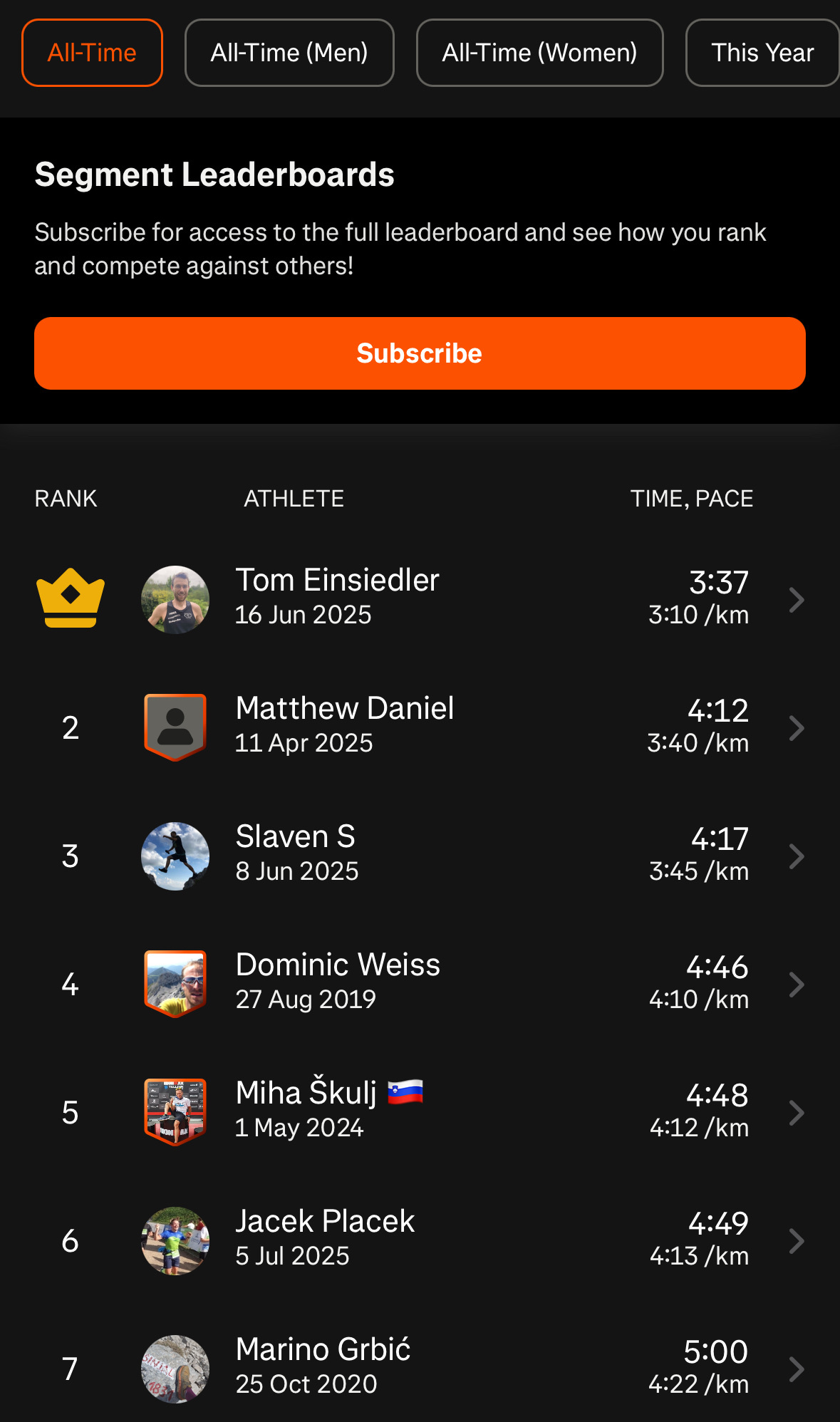Switch to All-Time (Men) filter

[289, 53]
